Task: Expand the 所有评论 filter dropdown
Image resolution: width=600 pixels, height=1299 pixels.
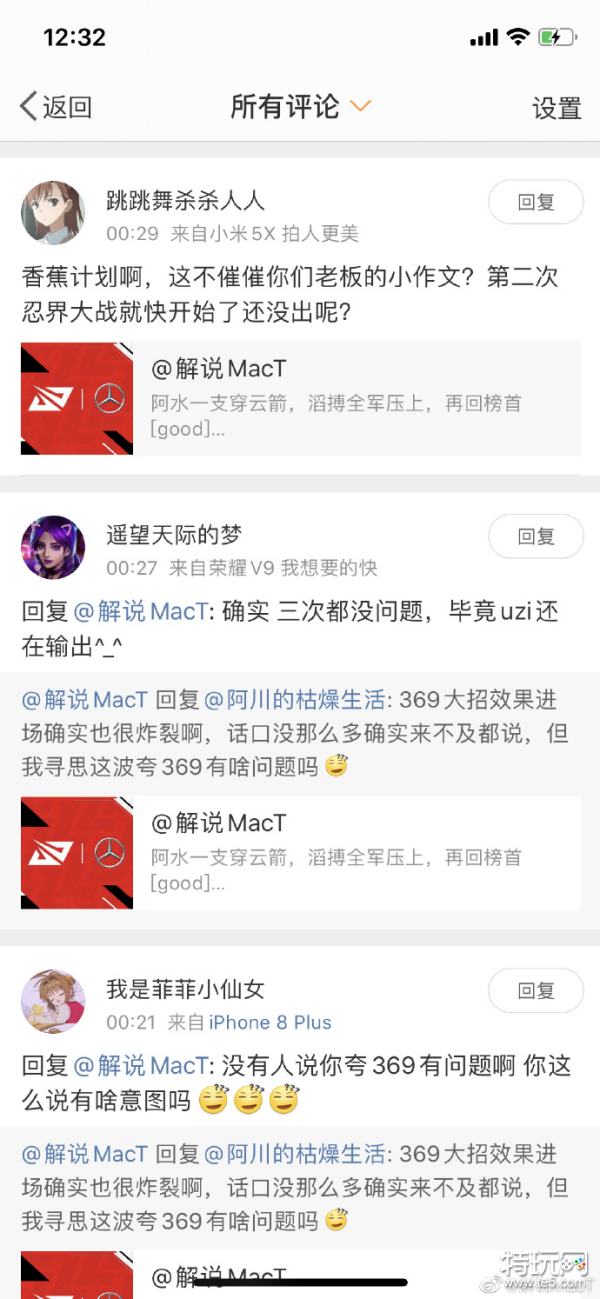Action: tap(300, 106)
